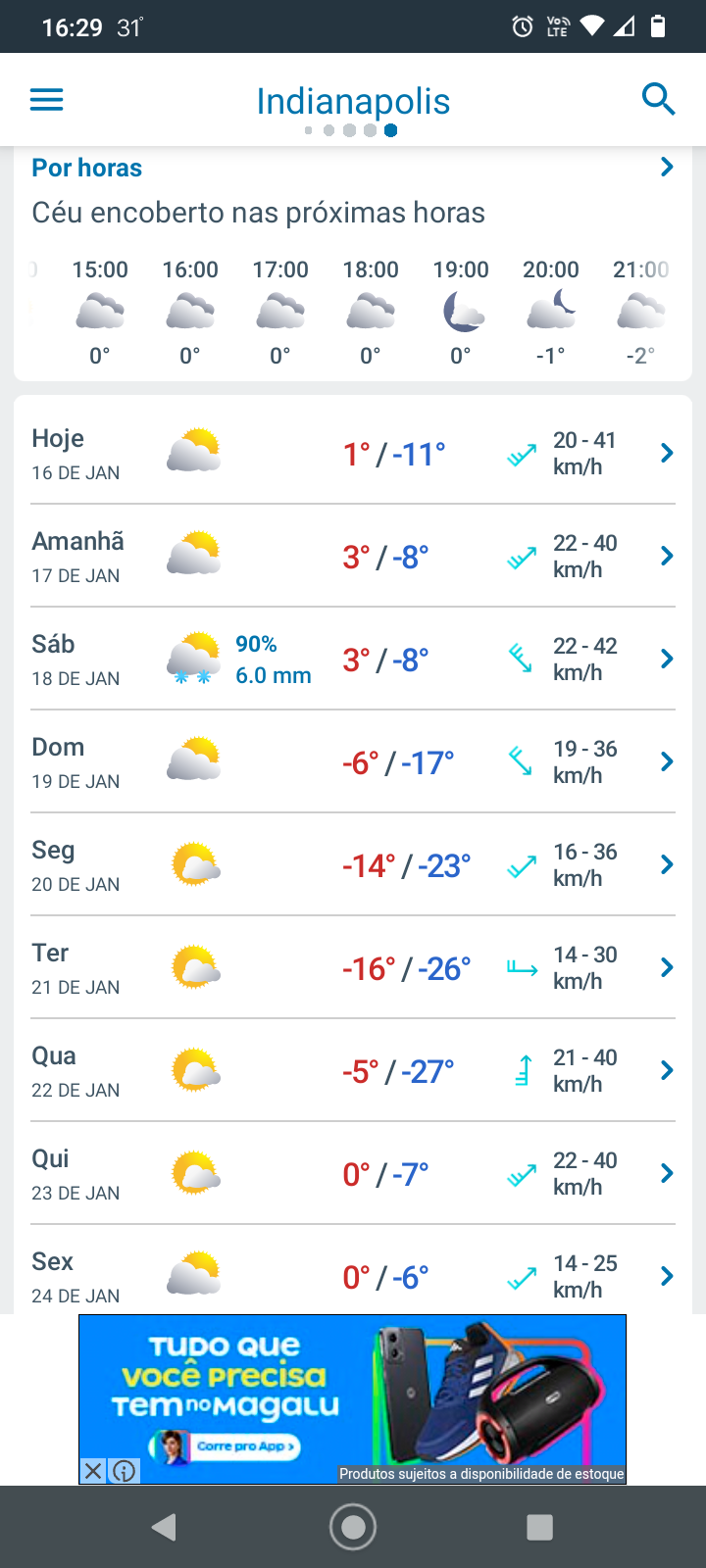Go back with the system back button
Image resolution: width=706 pixels, height=1568 pixels.
coord(165,1527)
